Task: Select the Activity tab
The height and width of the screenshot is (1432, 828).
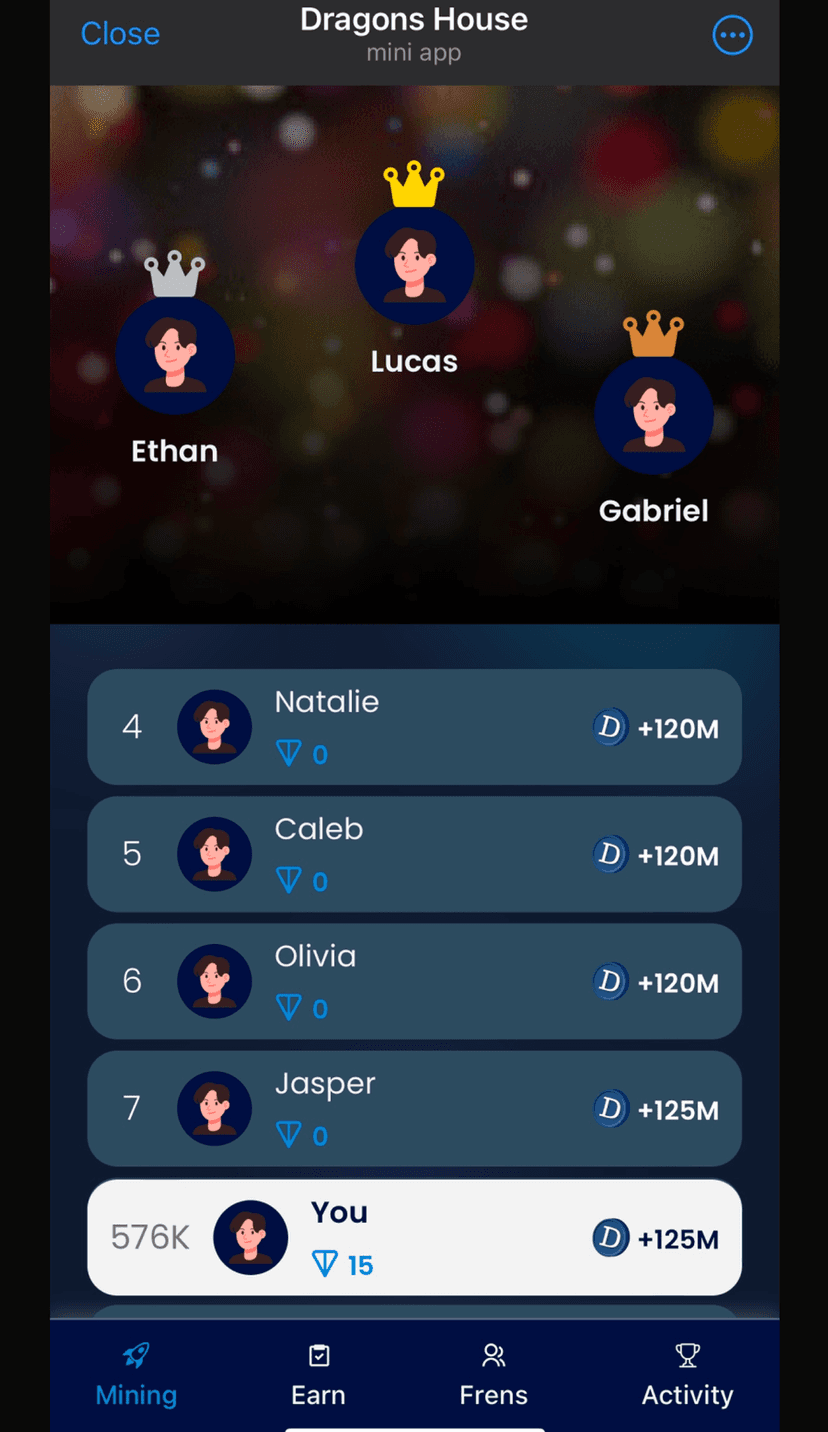Action: pyautogui.click(x=687, y=1375)
